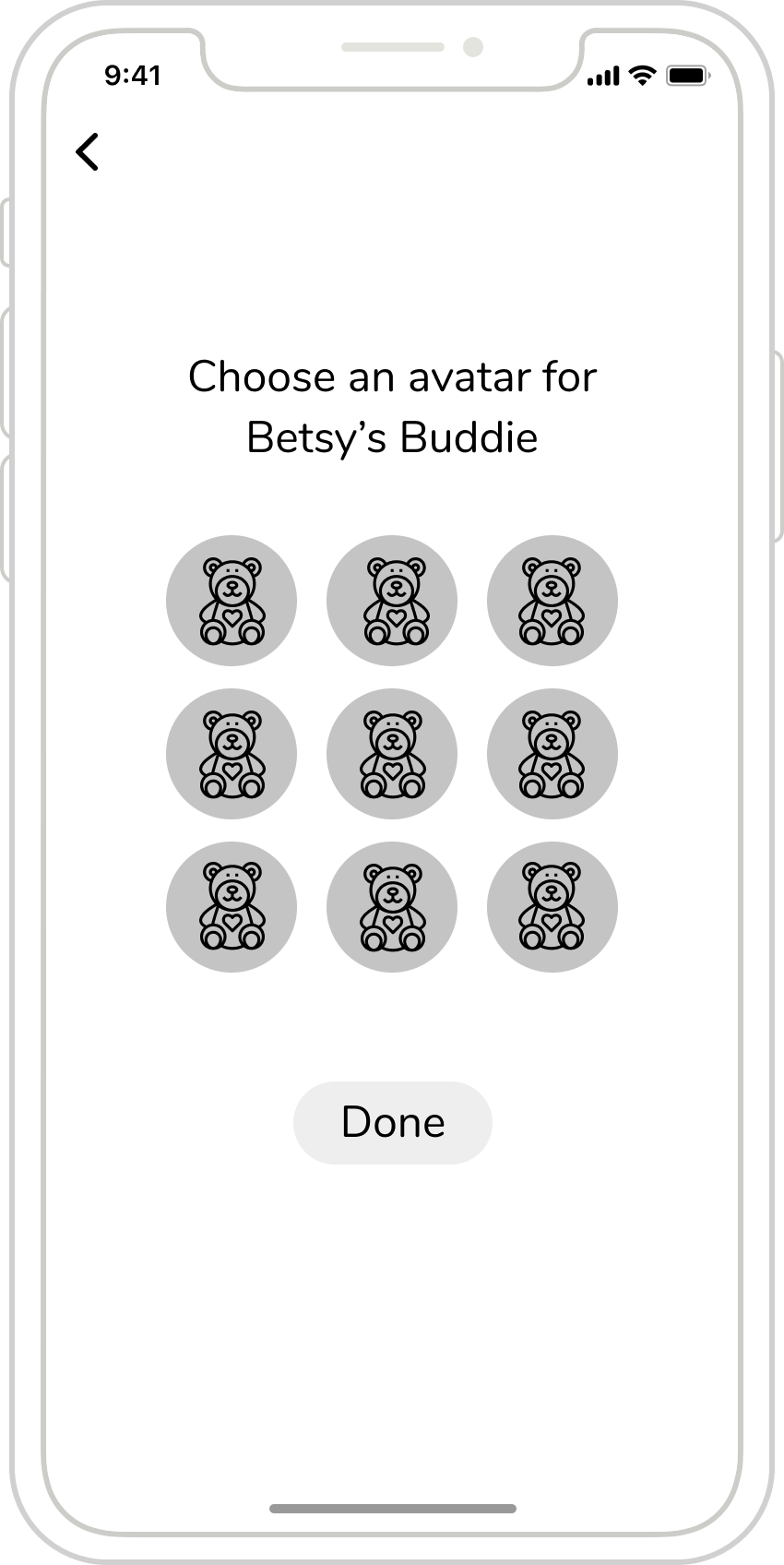Choose the bottom-right teddy bear avatar
The height and width of the screenshot is (1565, 784).
click(x=552, y=907)
